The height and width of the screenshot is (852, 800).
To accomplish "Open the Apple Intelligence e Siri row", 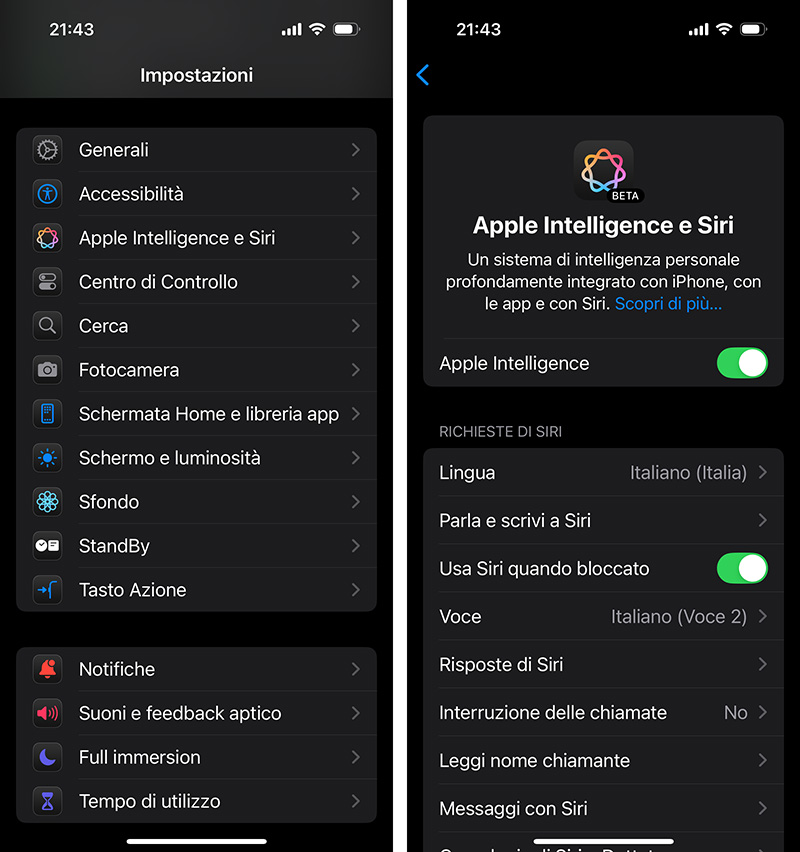I will tap(196, 238).
